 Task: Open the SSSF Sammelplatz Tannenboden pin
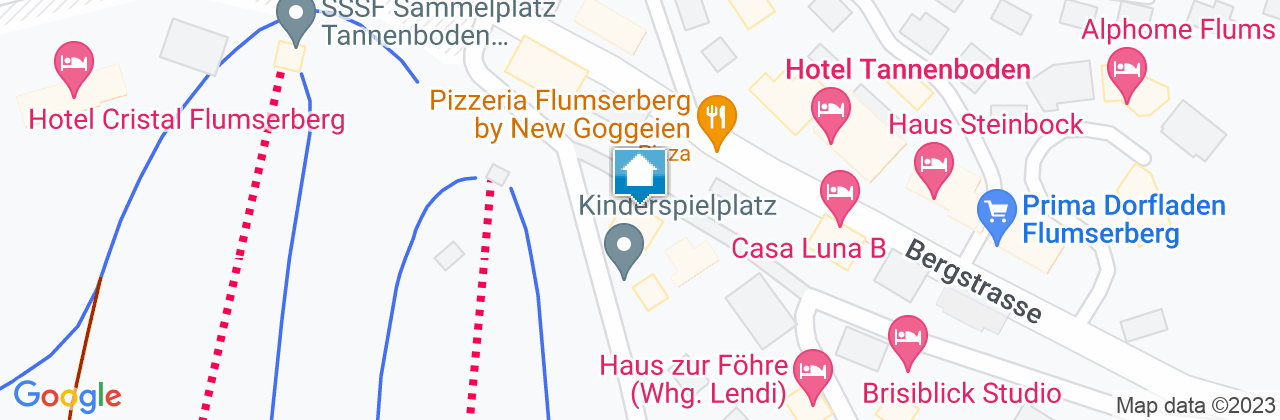tap(293, 17)
